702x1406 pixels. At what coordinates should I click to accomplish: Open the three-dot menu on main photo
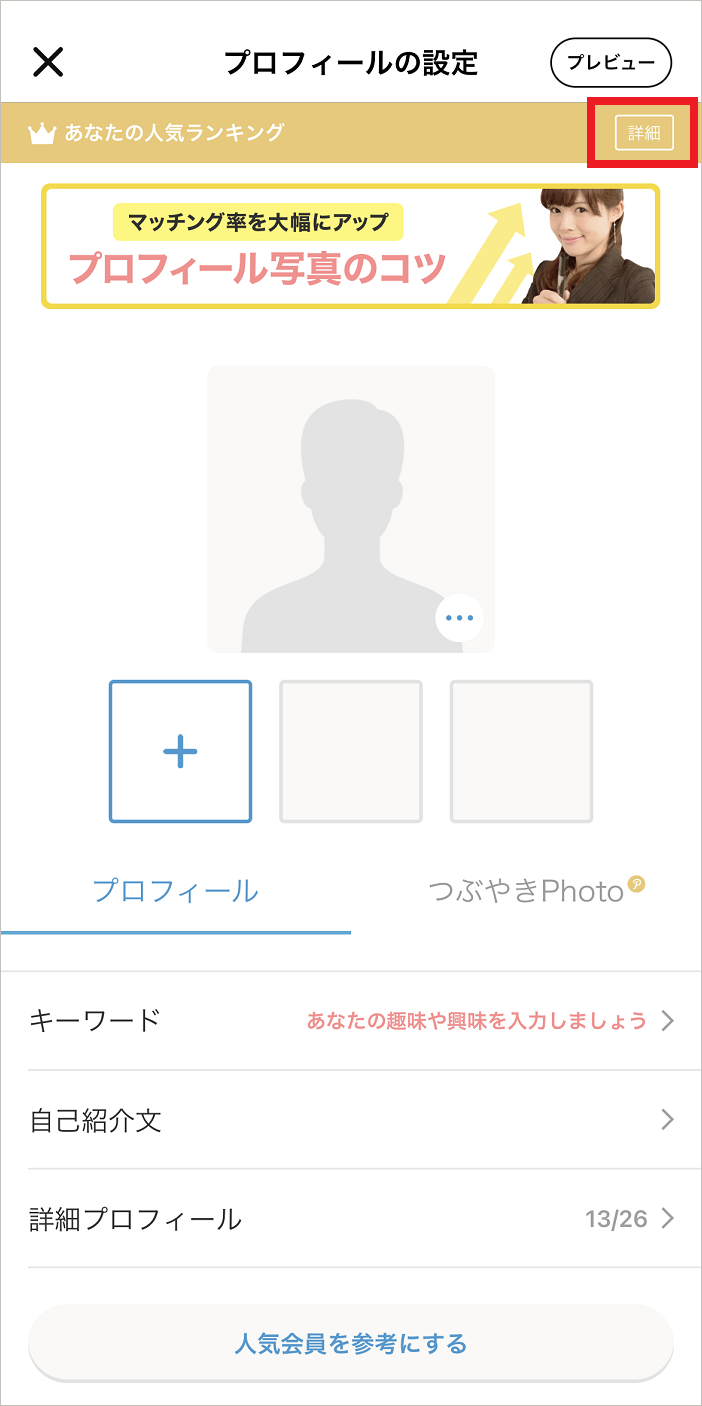tap(459, 618)
